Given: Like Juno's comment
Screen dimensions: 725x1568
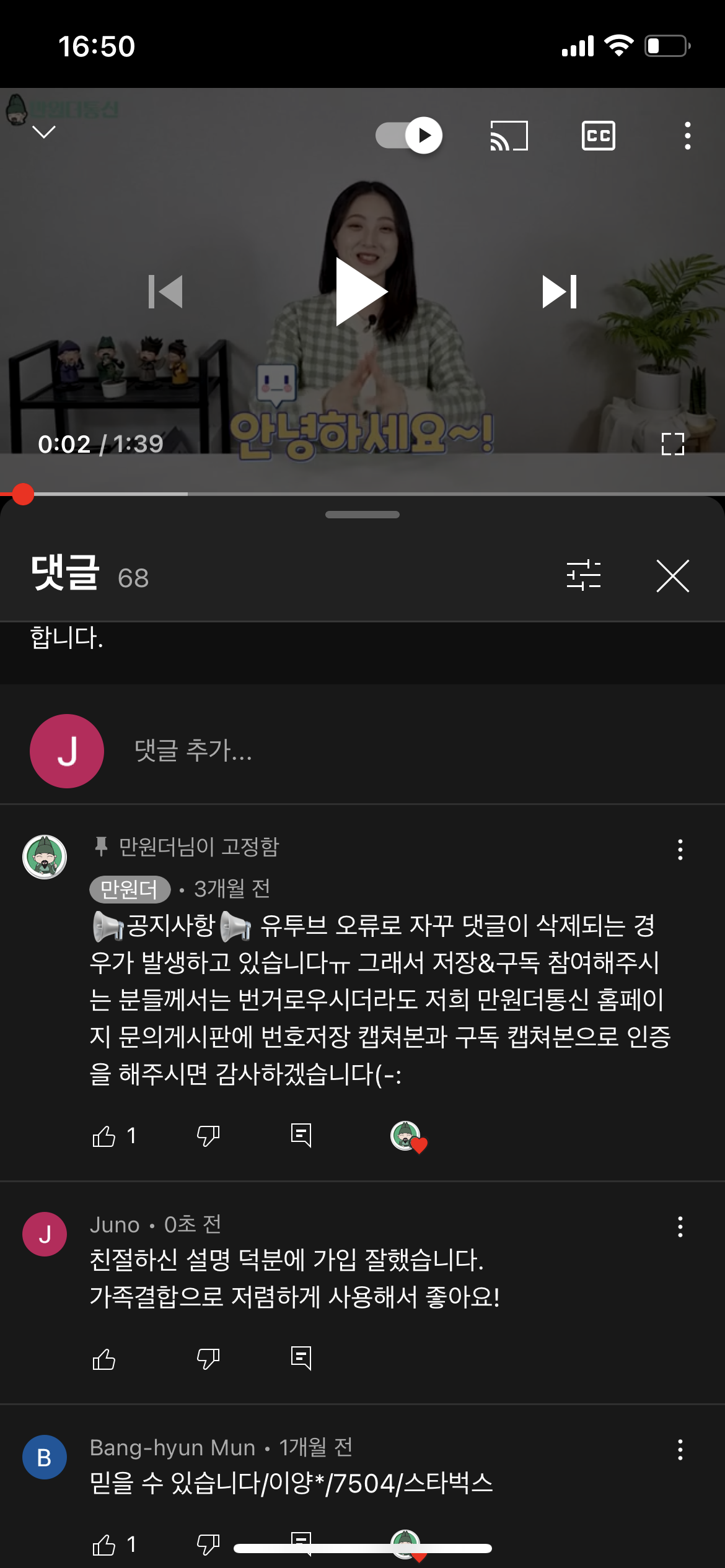Looking at the screenshot, I should pos(104,1359).
